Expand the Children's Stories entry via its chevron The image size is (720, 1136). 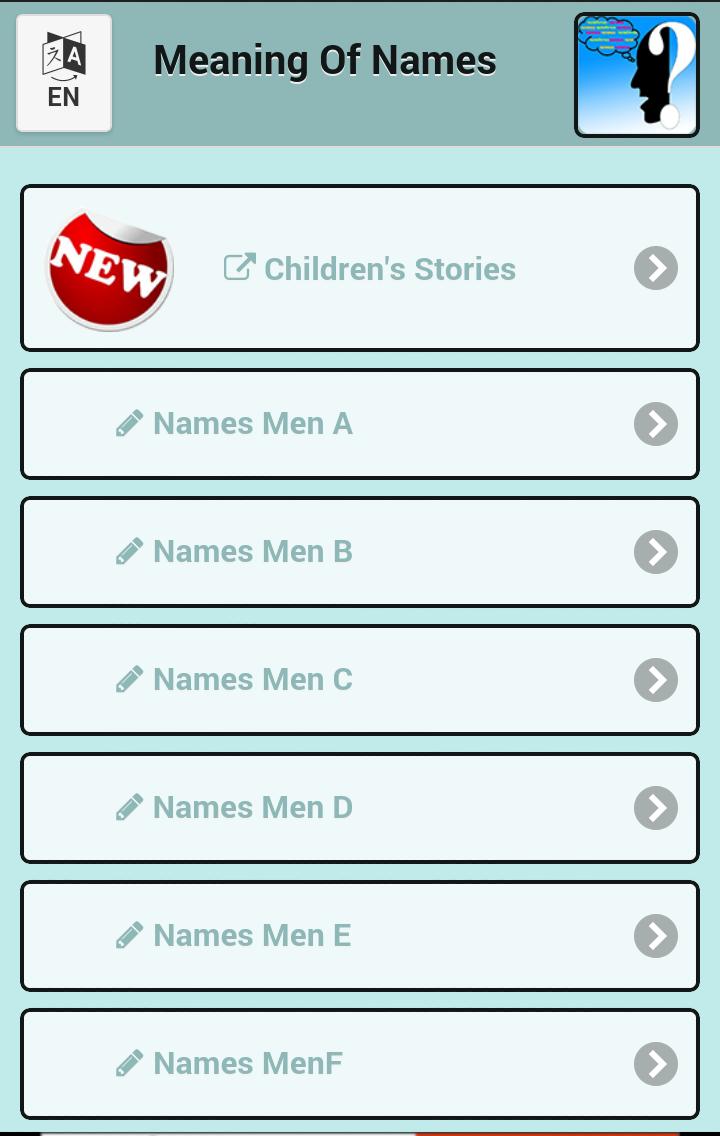(x=655, y=268)
